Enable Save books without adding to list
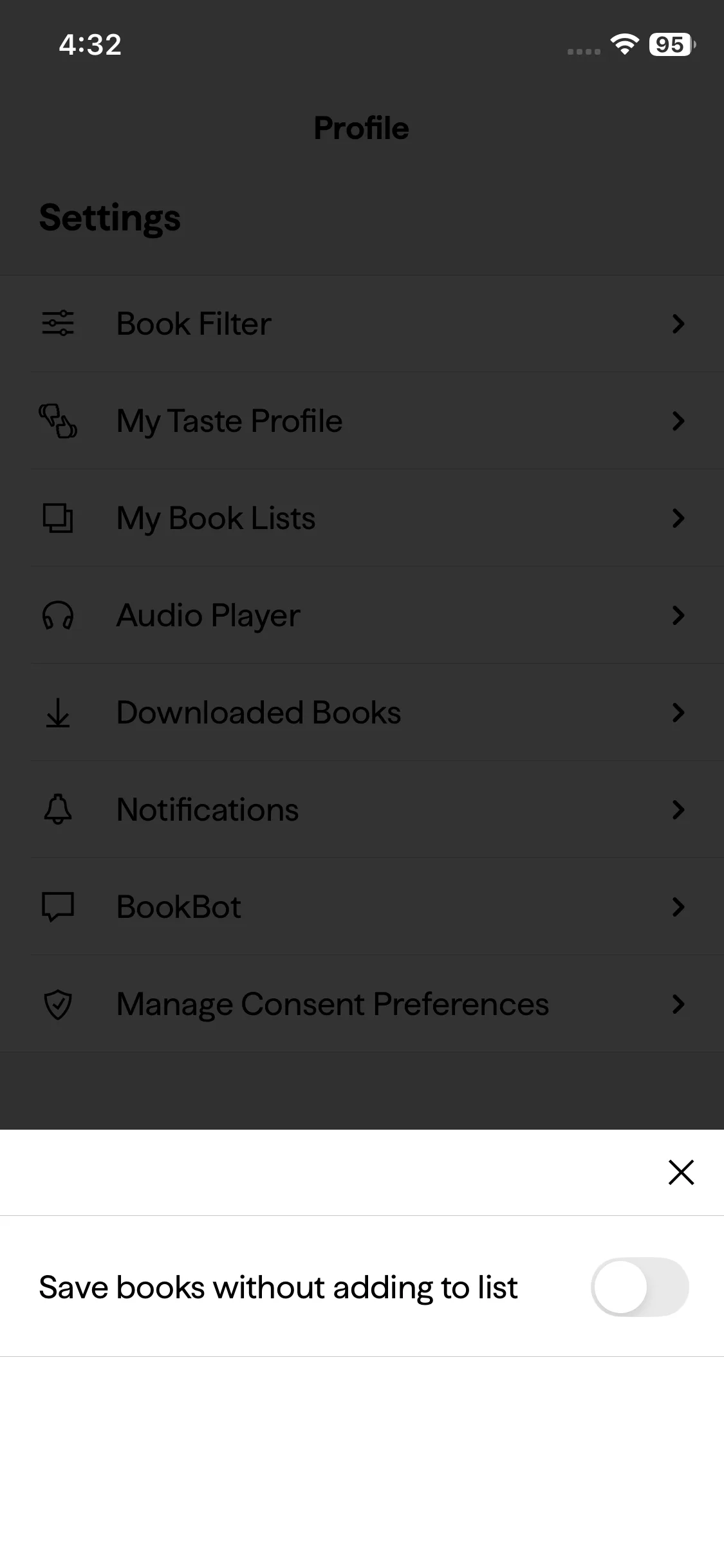The height and width of the screenshot is (1568, 724). coord(640,1287)
